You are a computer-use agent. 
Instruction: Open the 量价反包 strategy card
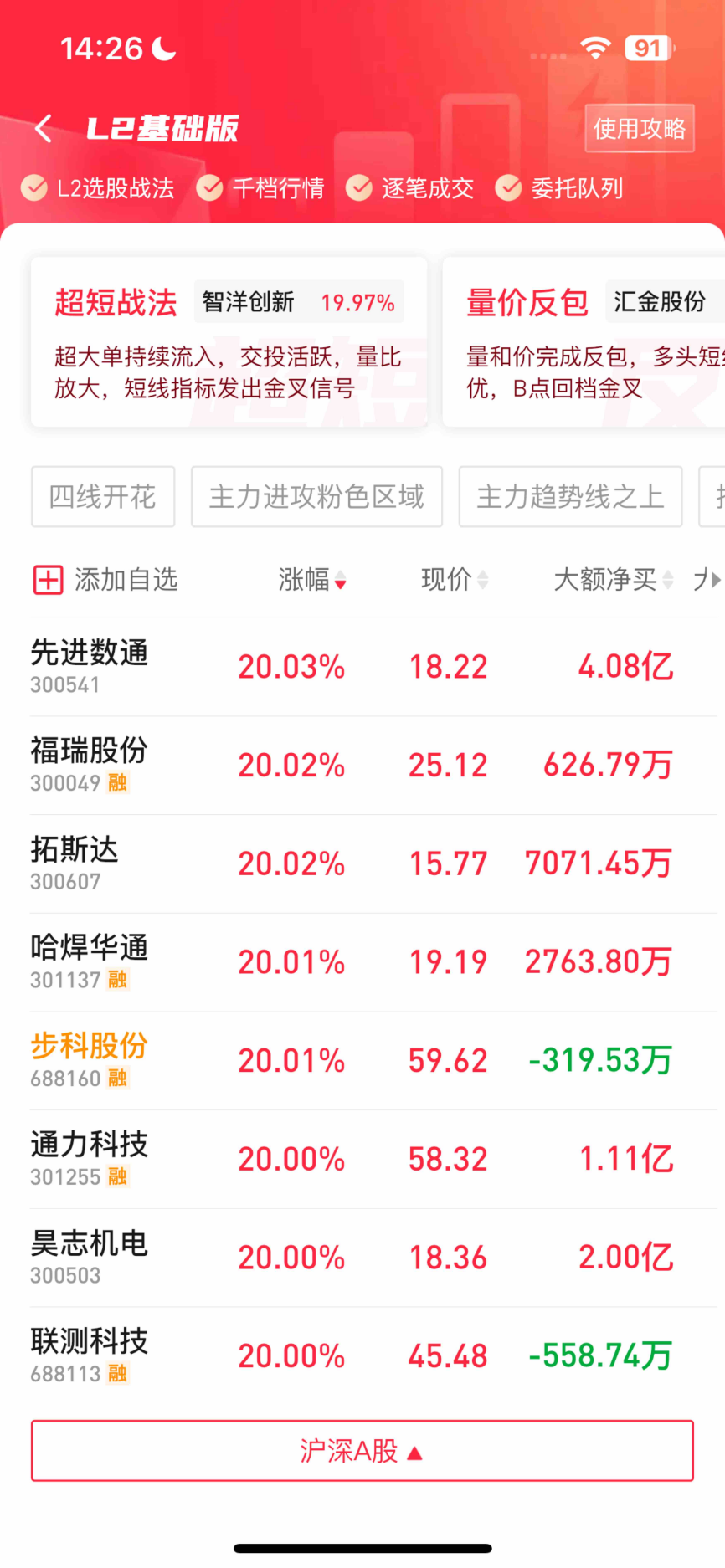[584, 342]
